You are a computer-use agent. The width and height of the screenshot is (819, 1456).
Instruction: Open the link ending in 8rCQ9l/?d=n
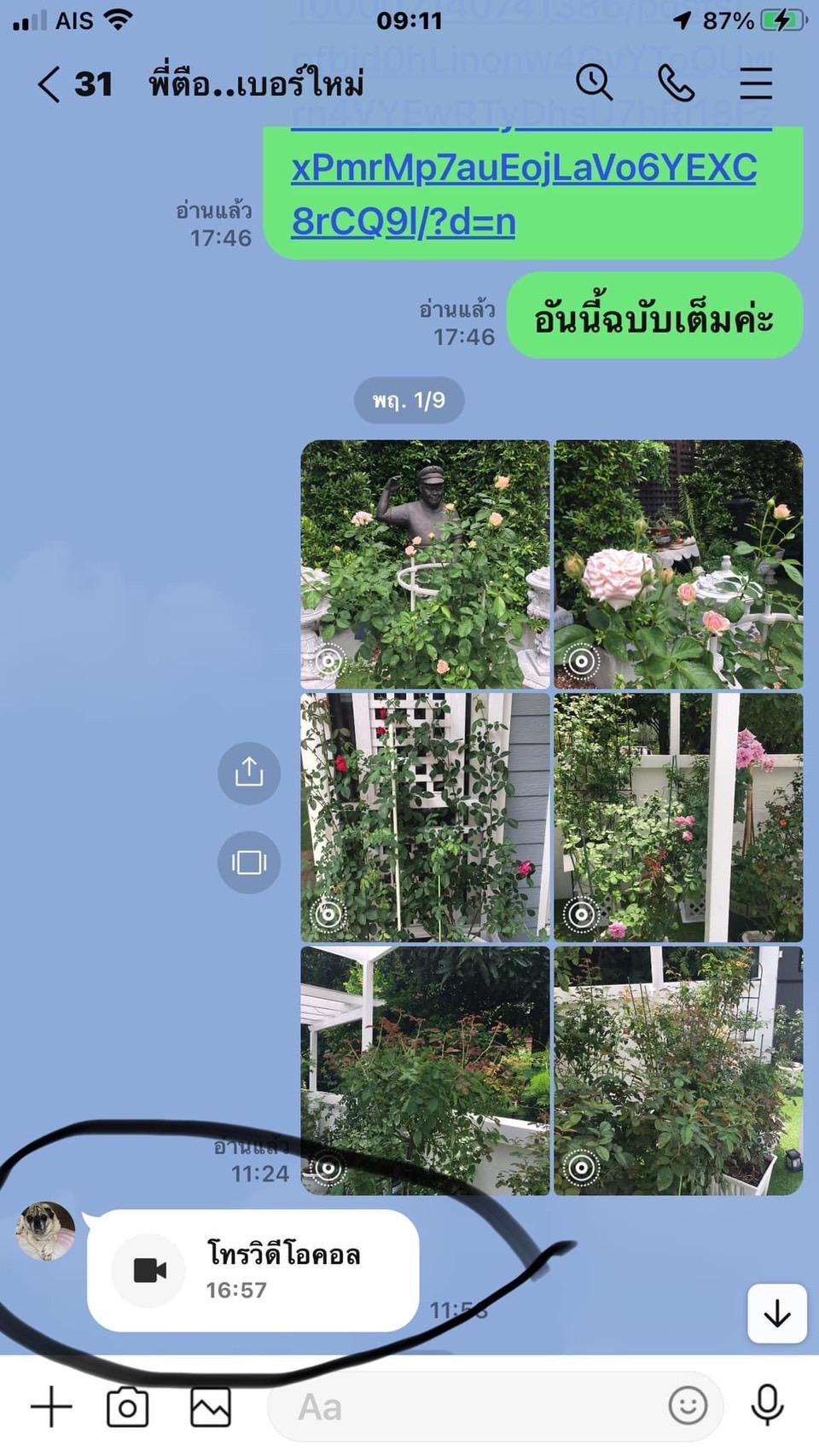403,222
